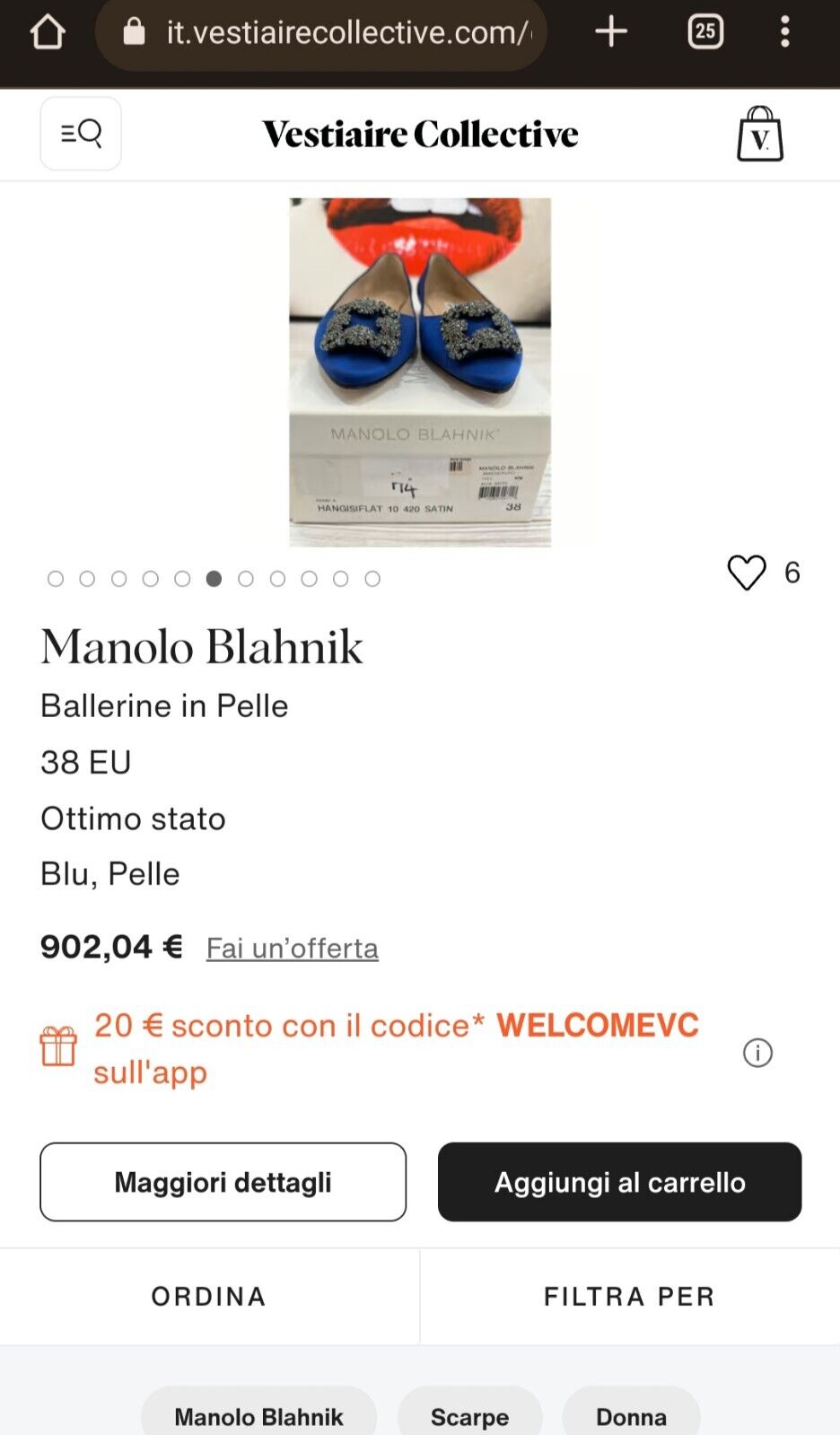This screenshot has height=1435, width=840.
Task: Open the menu and search button
Action: [81, 134]
